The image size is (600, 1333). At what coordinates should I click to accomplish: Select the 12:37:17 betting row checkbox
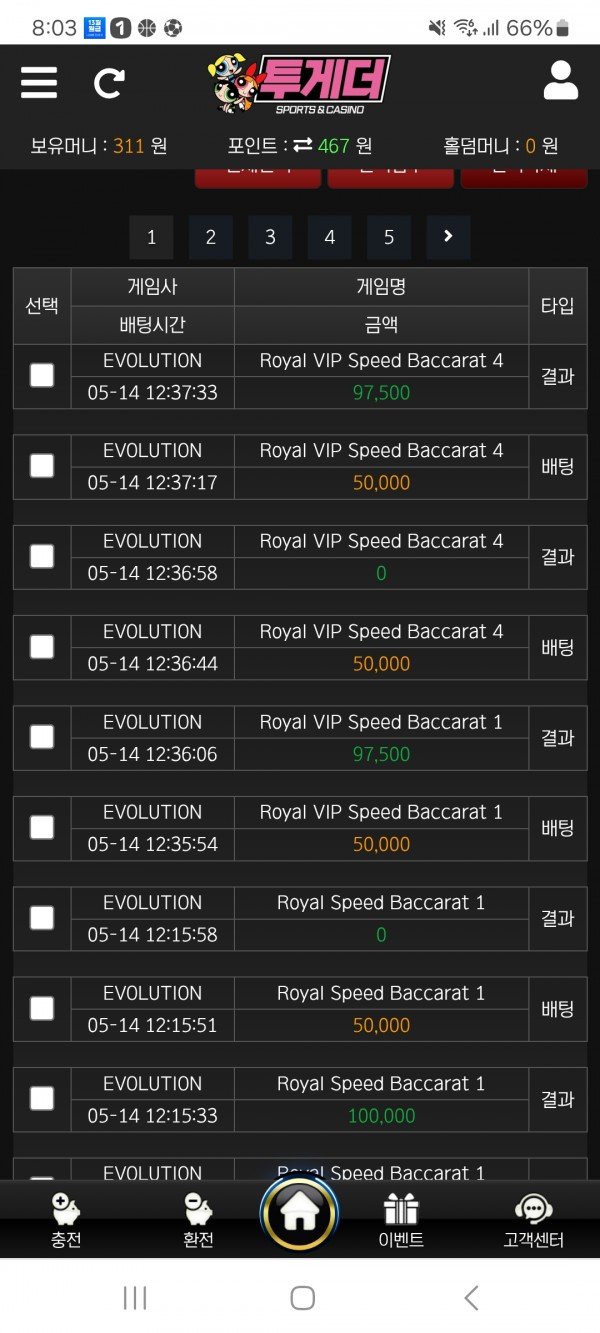42,466
